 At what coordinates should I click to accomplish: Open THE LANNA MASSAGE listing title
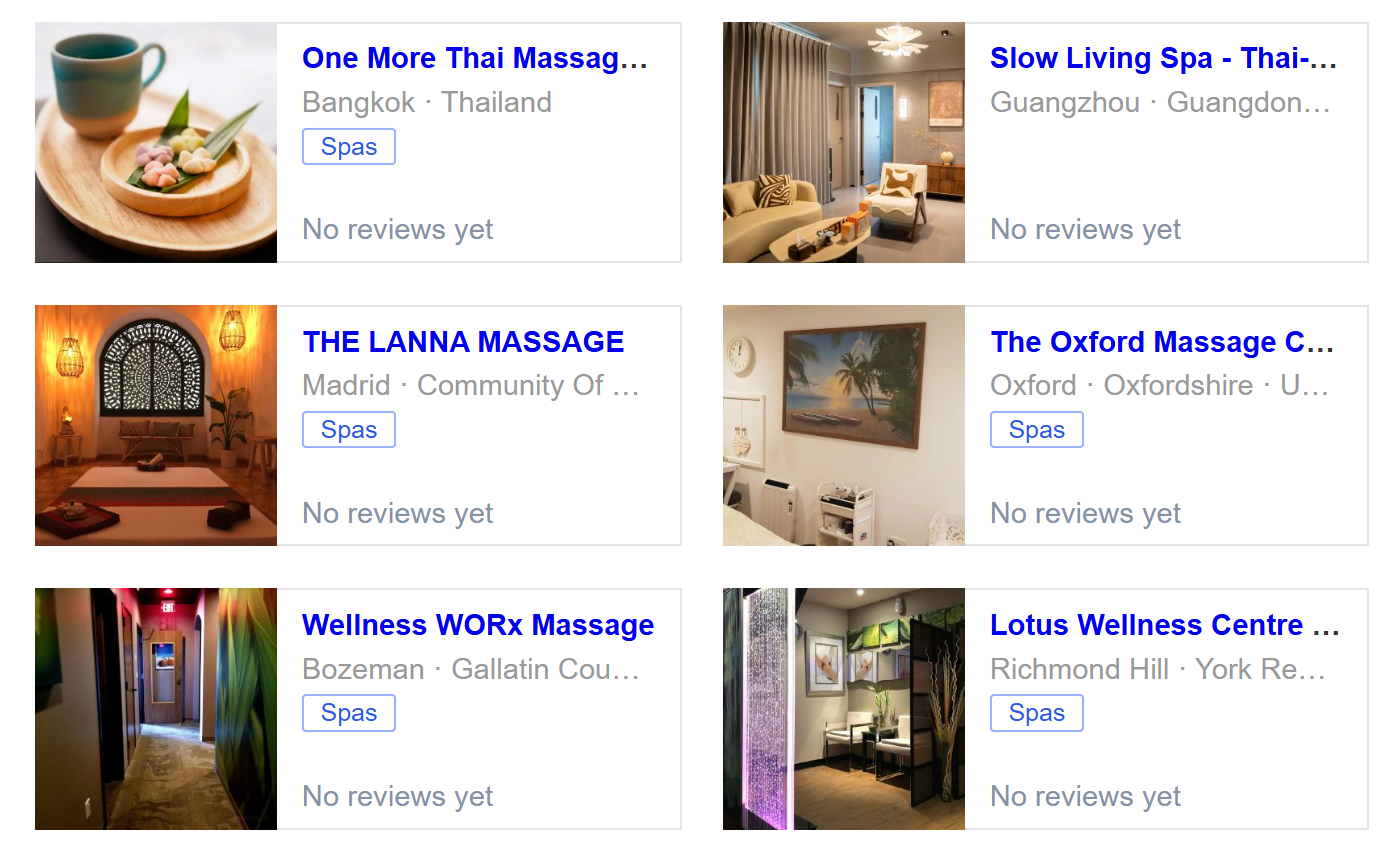463,342
